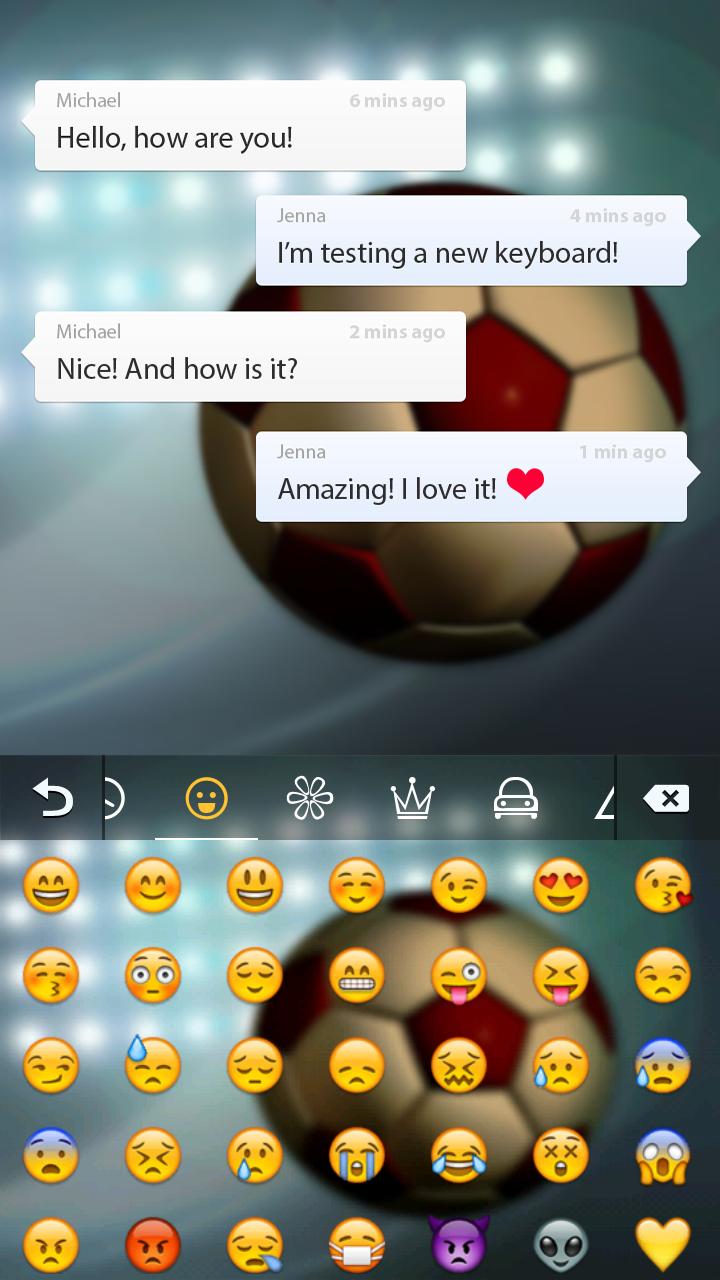Screen dimensions: 720x1280
Task: Insert the winking face emoji
Action: [458, 886]
